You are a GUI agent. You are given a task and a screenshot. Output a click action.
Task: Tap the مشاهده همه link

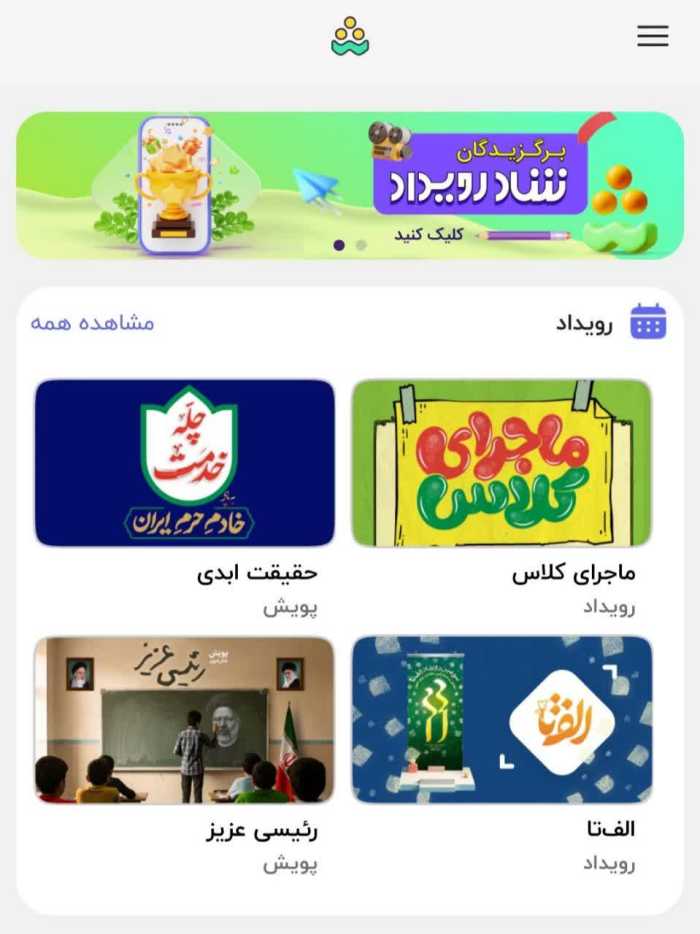(92, 323)
